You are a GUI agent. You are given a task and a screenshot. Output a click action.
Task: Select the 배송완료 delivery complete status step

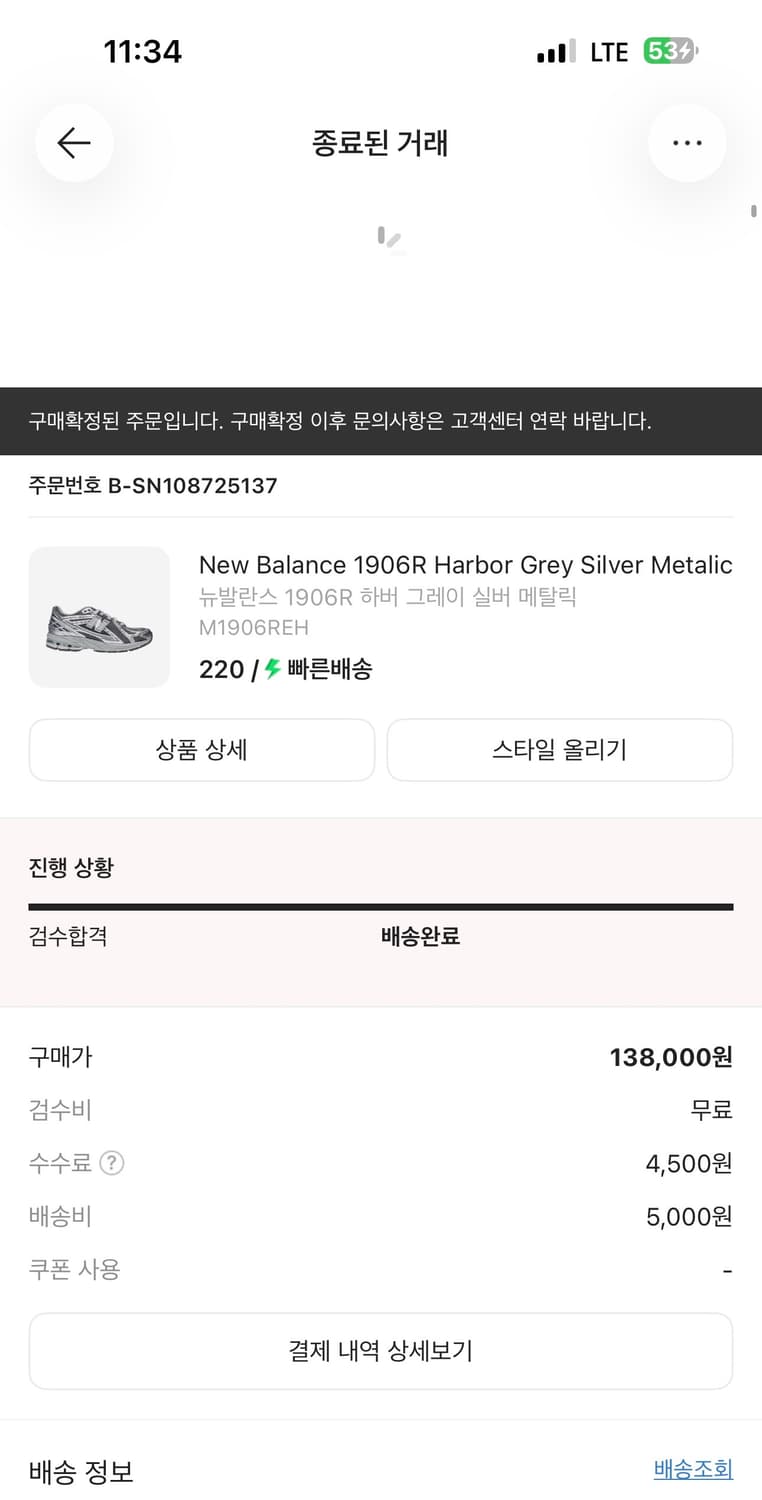coord(420,937)
